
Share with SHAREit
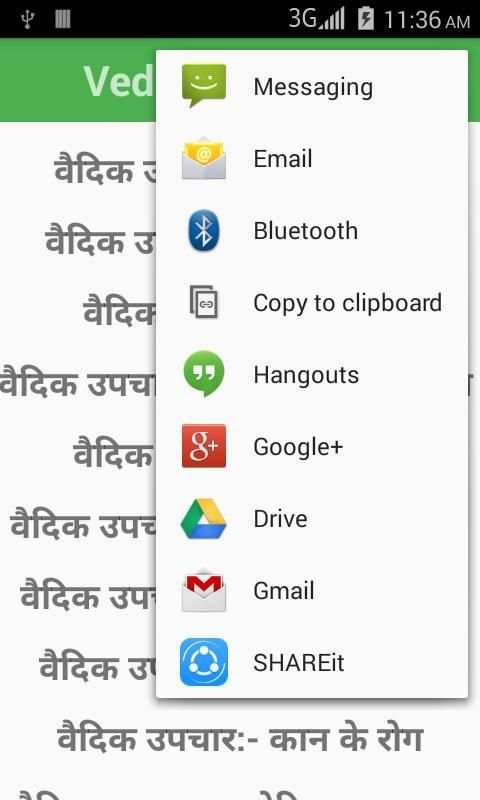coord(312,662)
